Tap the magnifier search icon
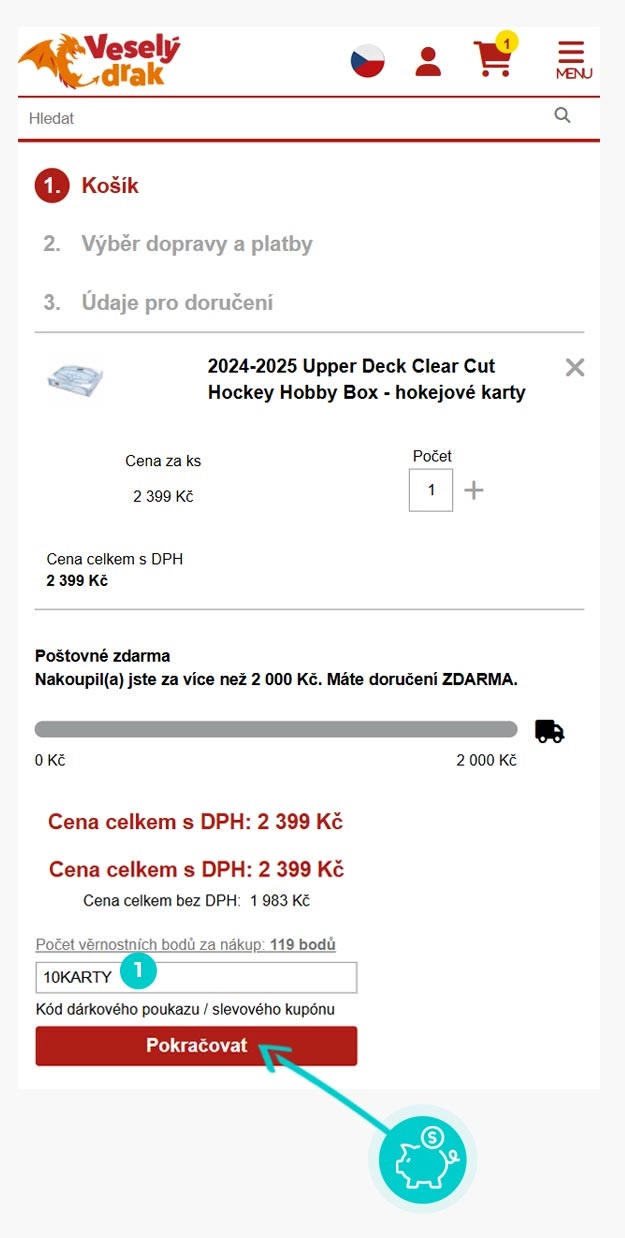This screenshot has height=1238, width=625. coord(563,116)
